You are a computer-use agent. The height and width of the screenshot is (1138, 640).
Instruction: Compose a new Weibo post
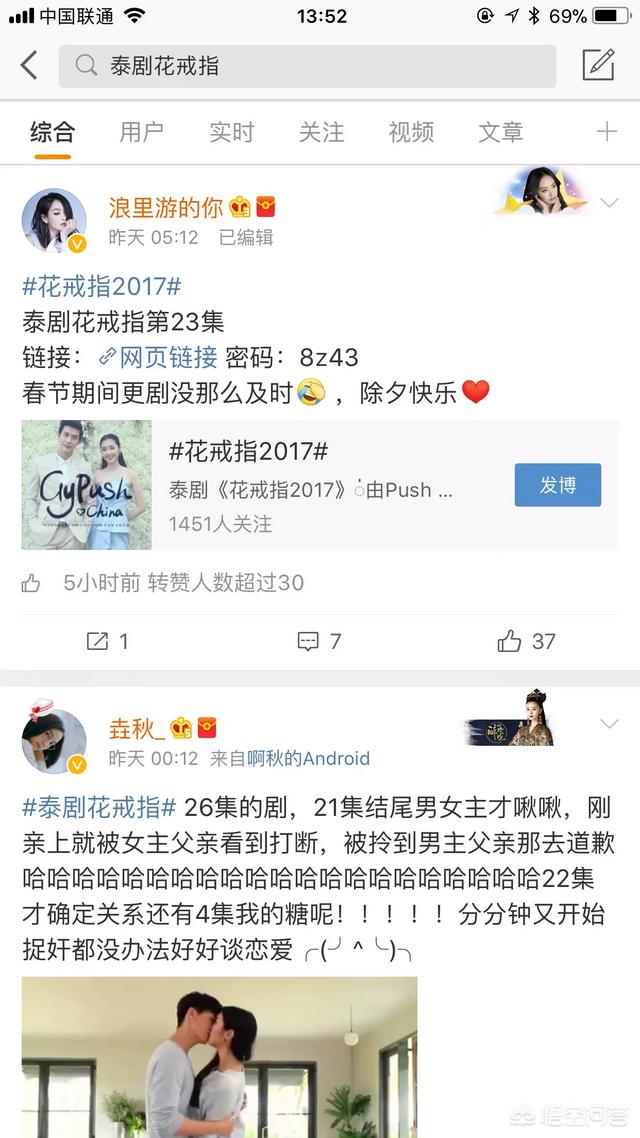tap(599, 65)
